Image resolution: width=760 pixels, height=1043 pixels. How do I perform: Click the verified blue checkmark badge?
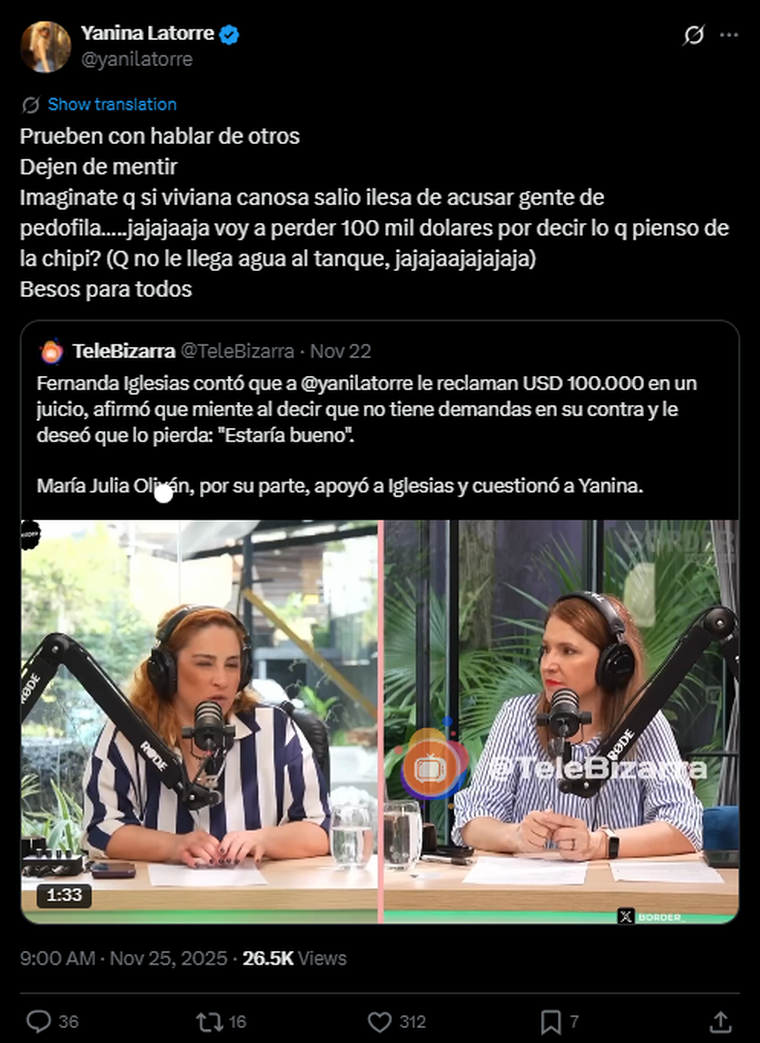coord(227,31)
